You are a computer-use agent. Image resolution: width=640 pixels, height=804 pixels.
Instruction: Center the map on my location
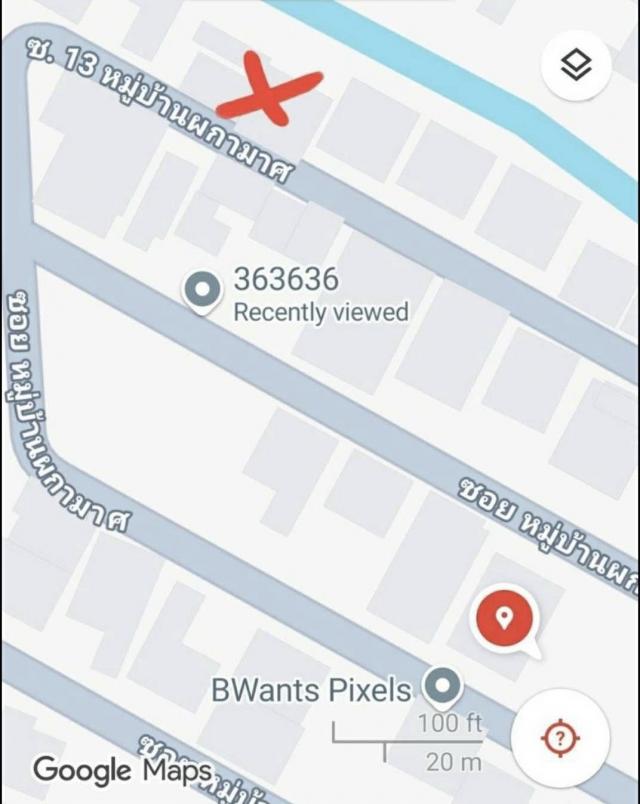[x=560, y=739]
